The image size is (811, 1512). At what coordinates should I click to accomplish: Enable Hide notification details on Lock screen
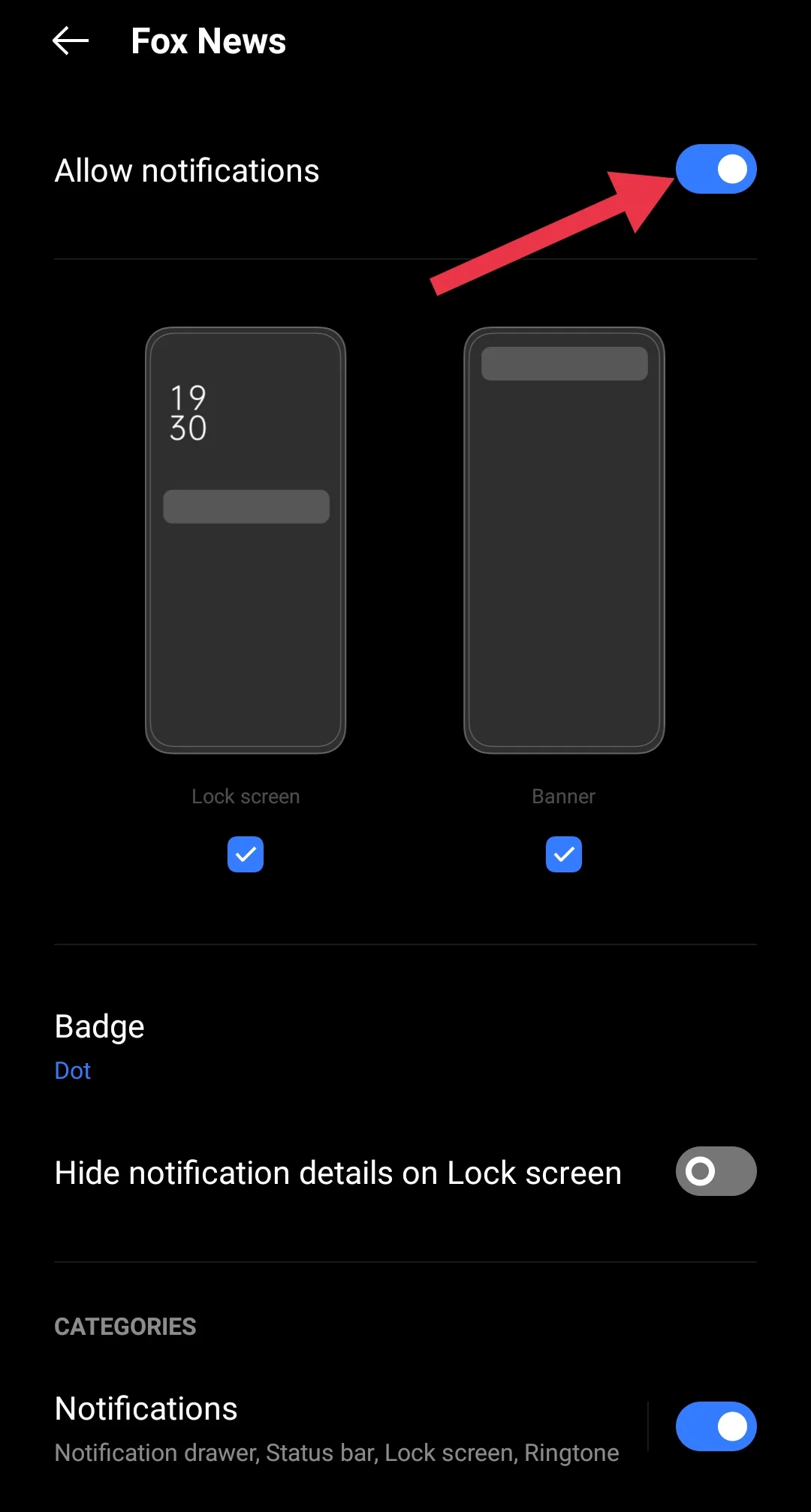click(715, 1171)
